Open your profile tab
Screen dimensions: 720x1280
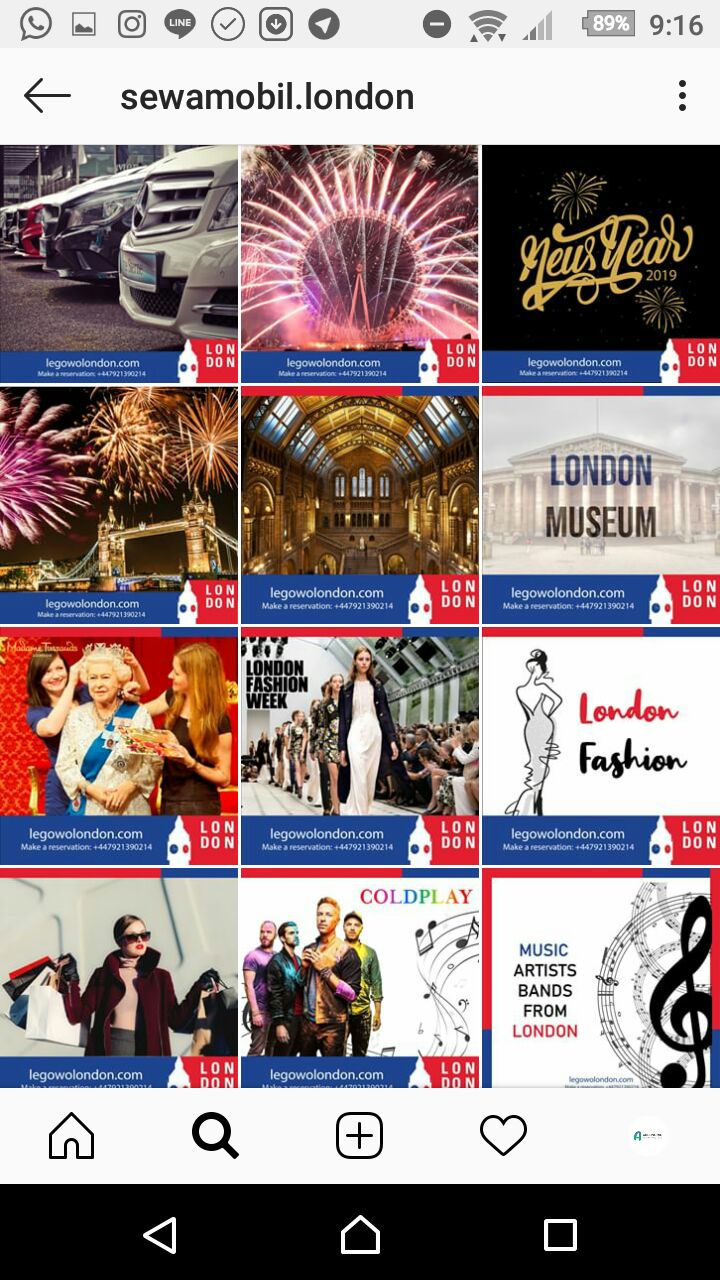point(648,1136)
